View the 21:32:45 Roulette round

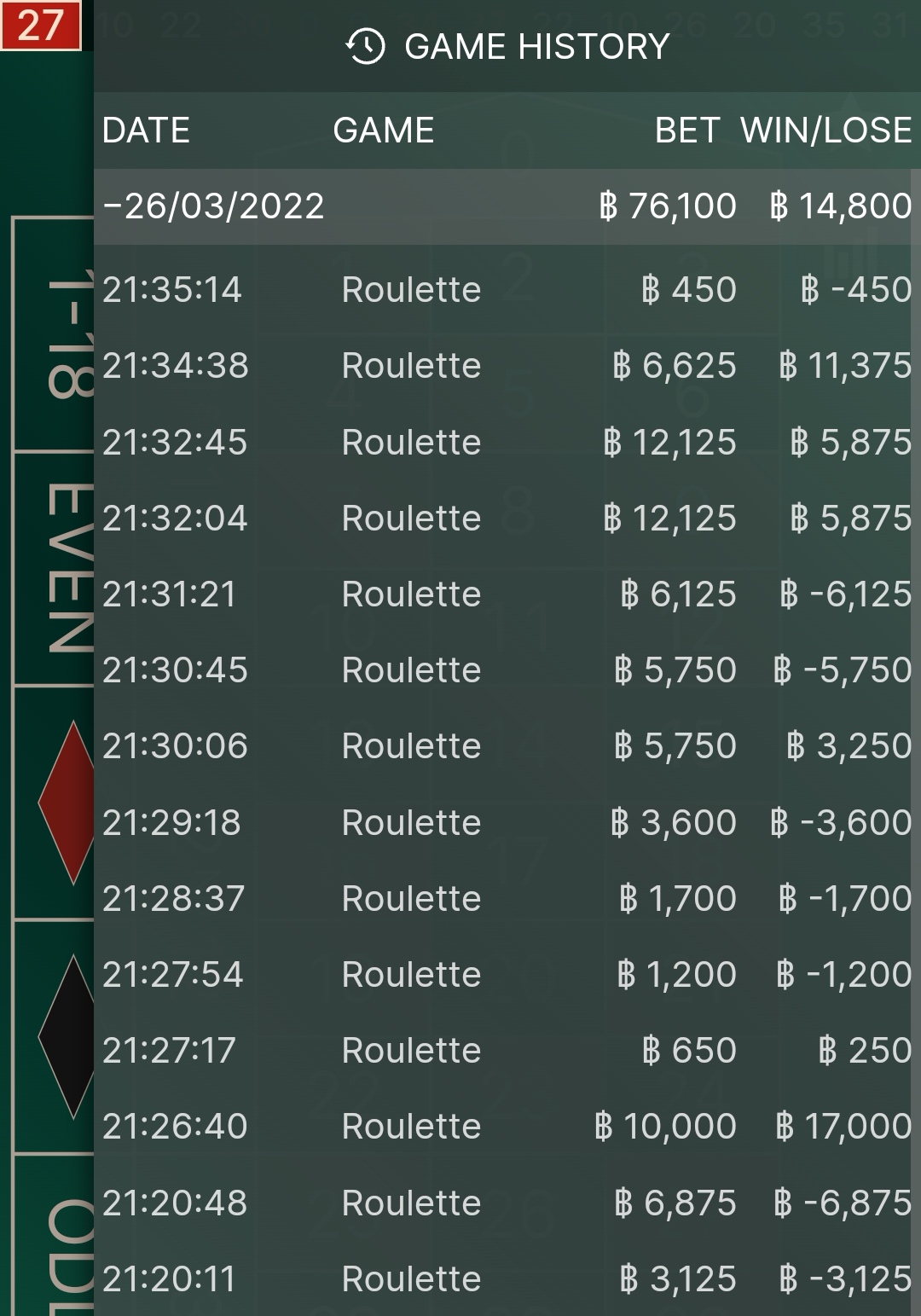coord(507,442)
